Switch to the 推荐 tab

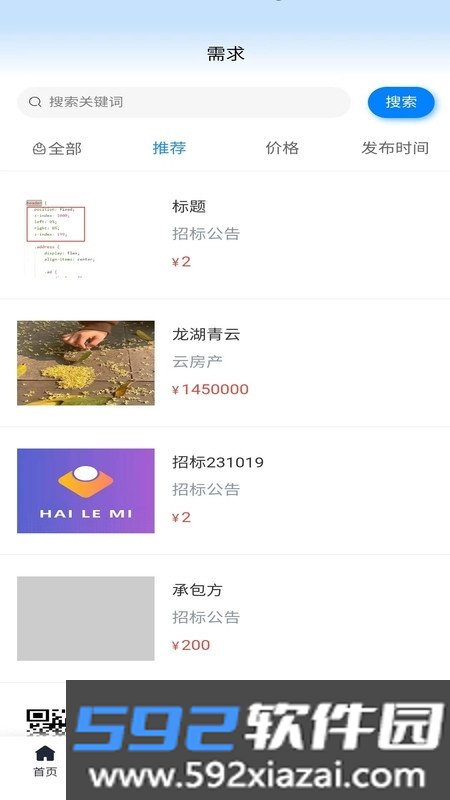(x=169, y=148)
